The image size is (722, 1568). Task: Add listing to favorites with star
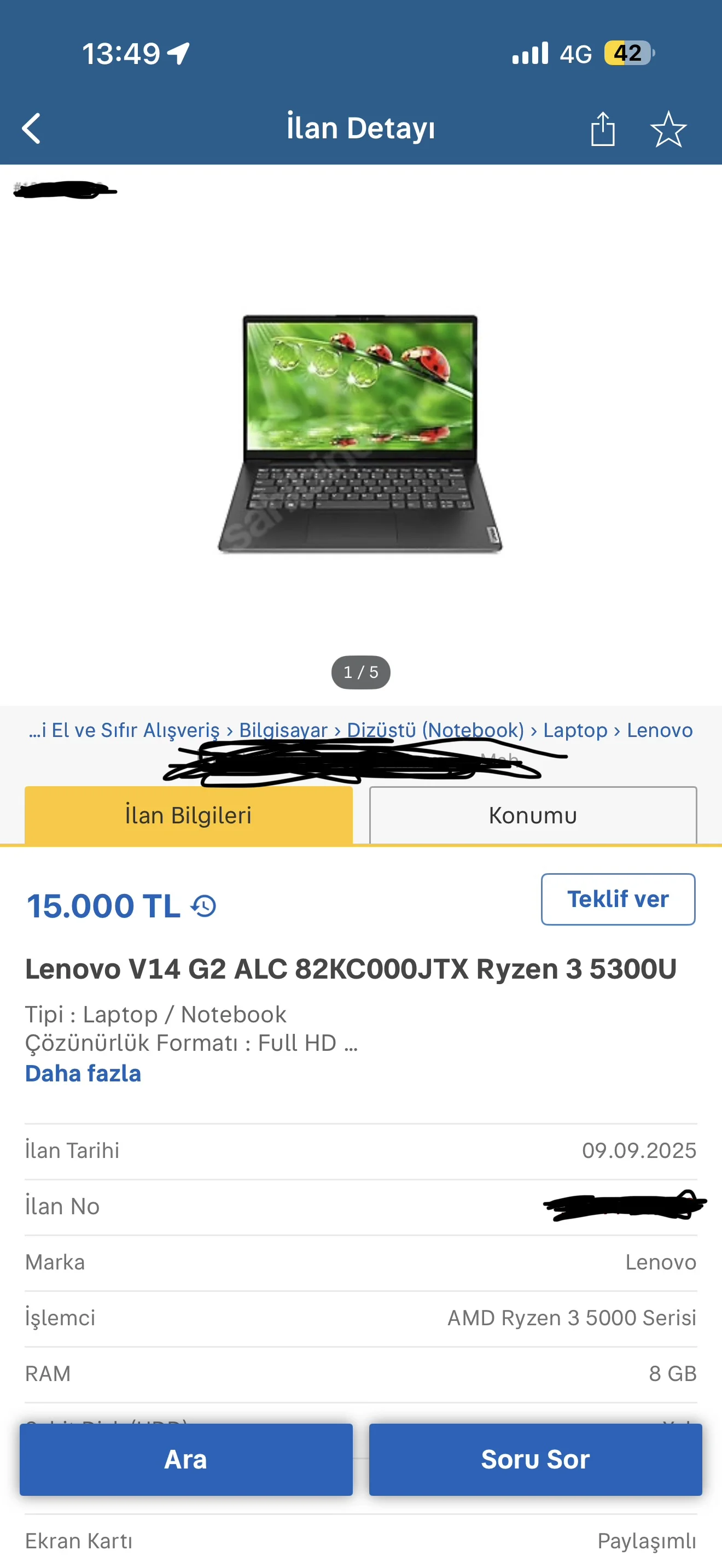tap(668, 128)
